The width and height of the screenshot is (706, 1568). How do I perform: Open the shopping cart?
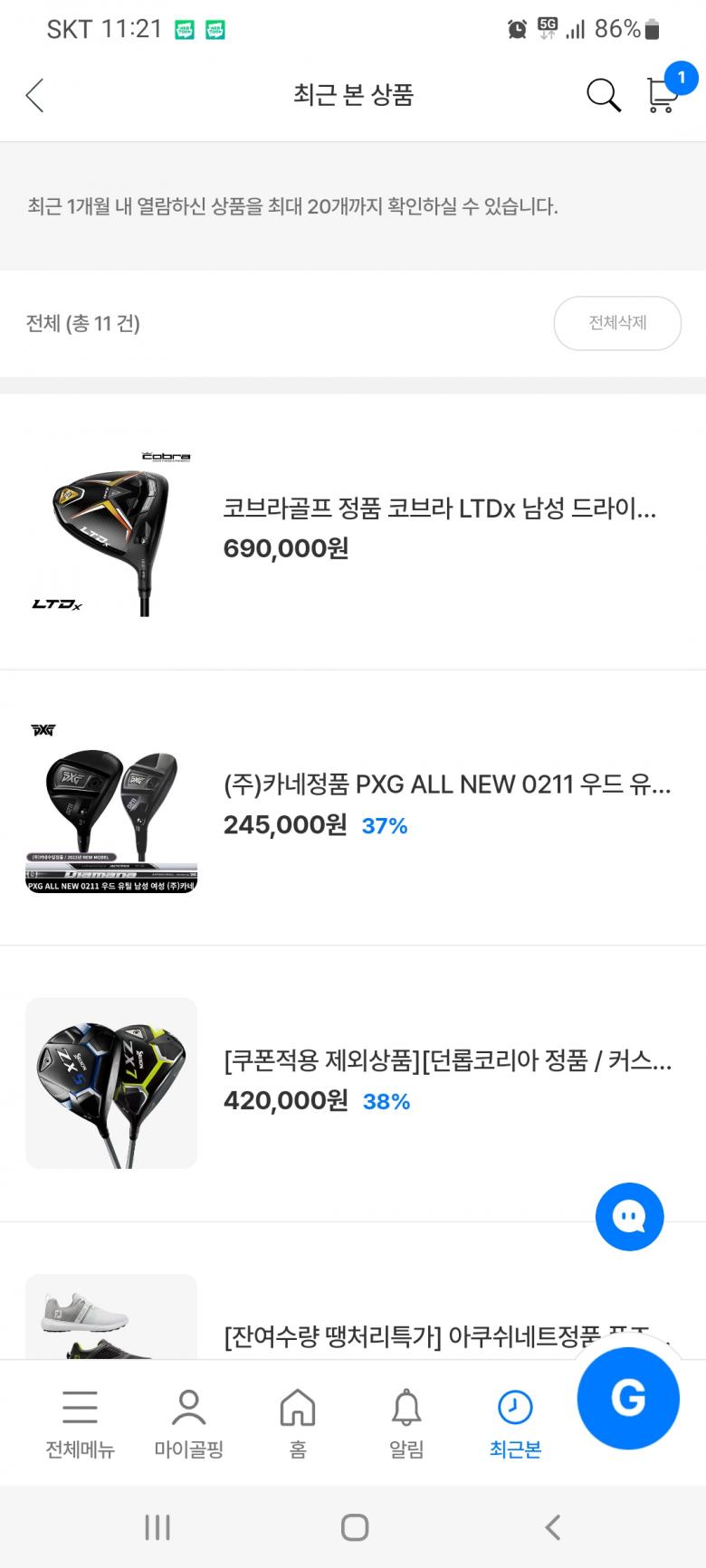pos(663,94)
